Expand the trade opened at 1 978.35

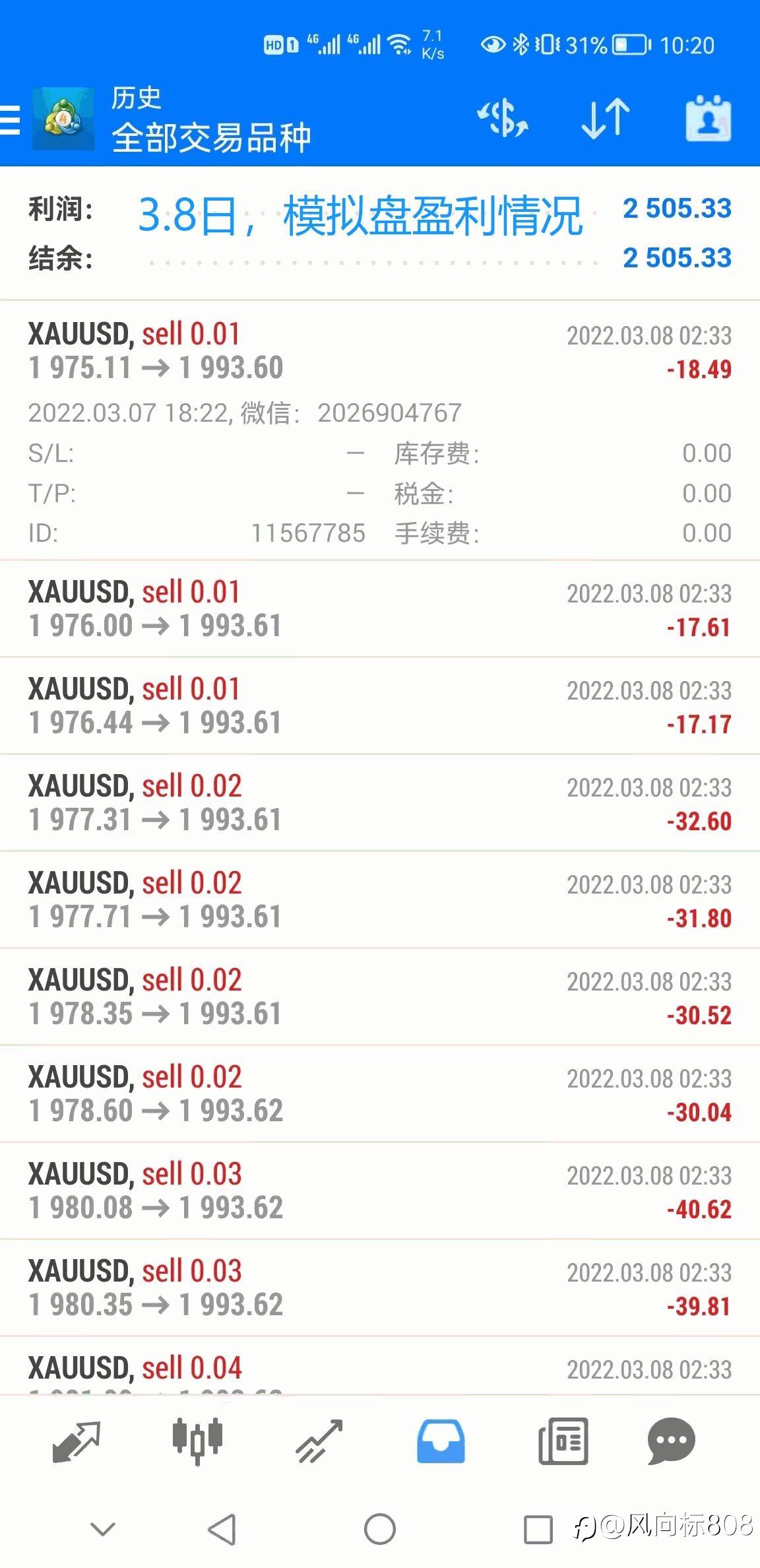[x=380, y=996]
